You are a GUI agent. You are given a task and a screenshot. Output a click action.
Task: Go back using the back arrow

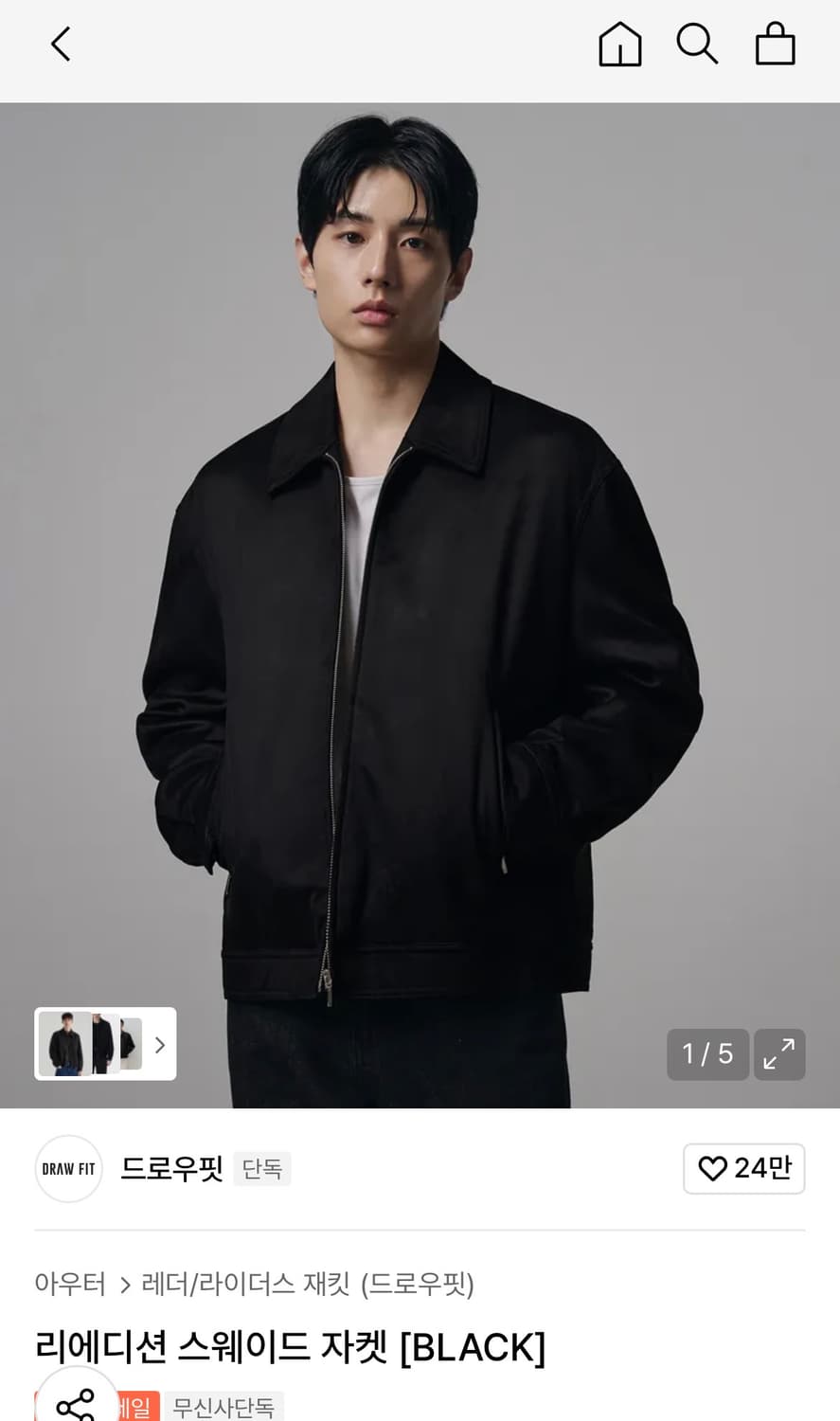[x=60, y=43]
